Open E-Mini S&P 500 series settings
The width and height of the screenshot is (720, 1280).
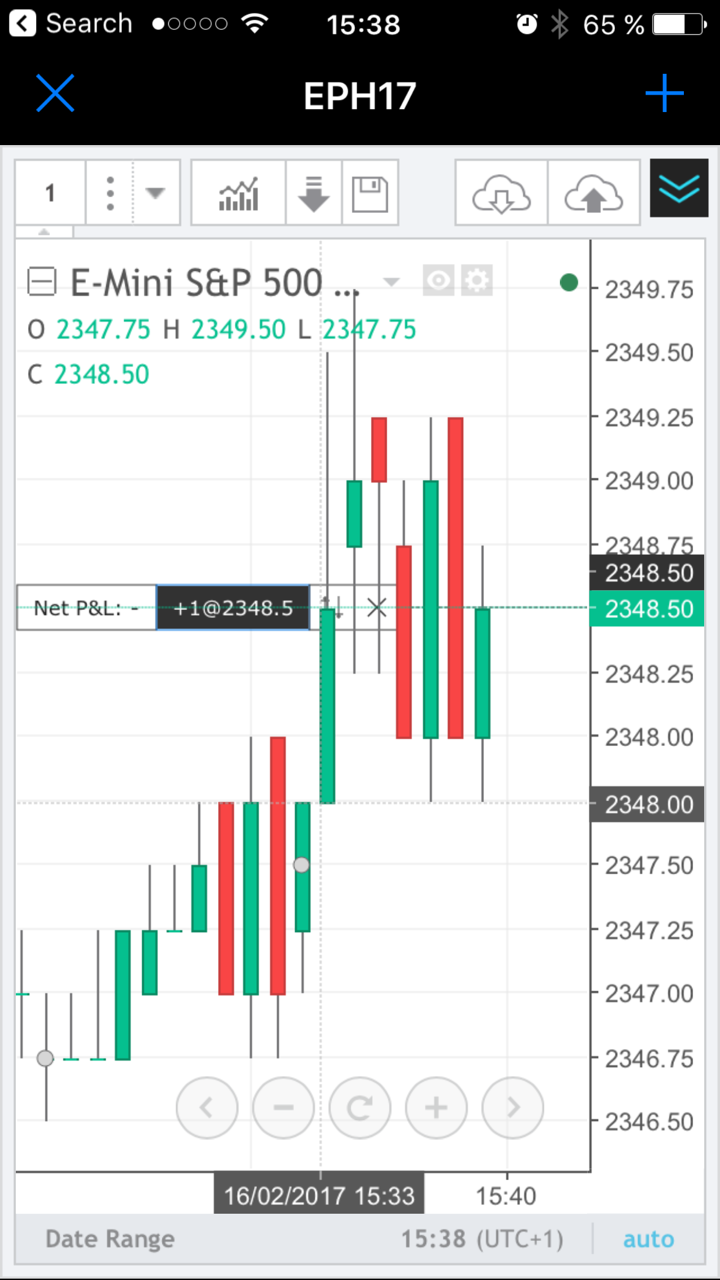point(477,282)
